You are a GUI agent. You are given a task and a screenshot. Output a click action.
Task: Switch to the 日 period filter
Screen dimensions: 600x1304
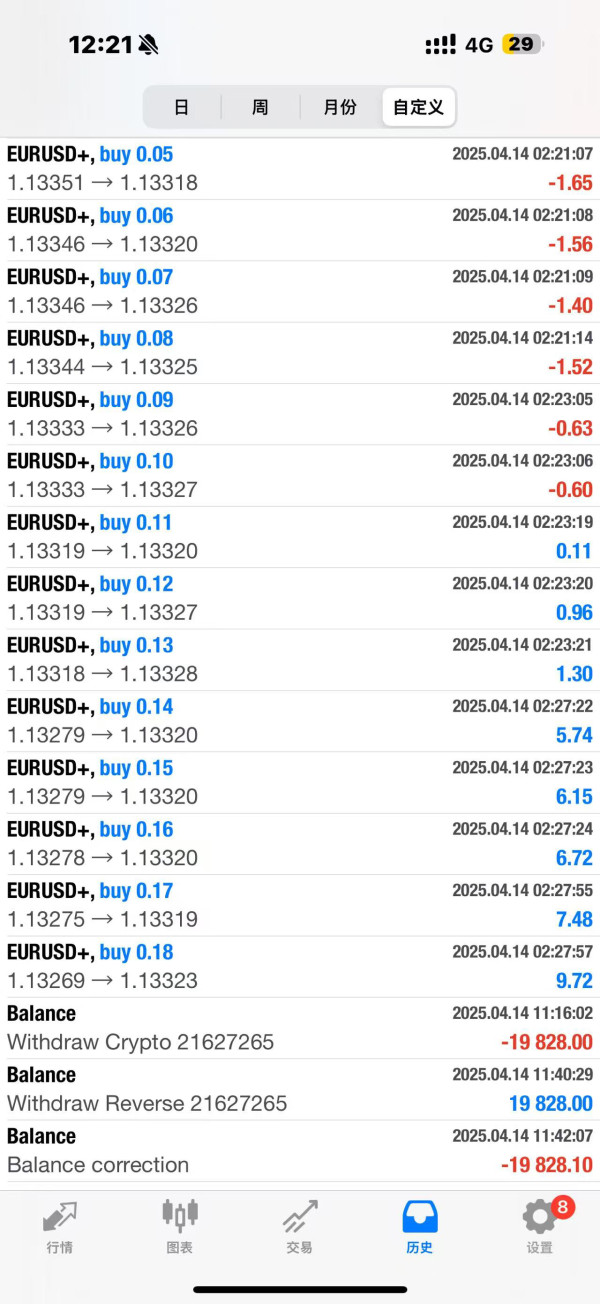(x=182, y=107)
